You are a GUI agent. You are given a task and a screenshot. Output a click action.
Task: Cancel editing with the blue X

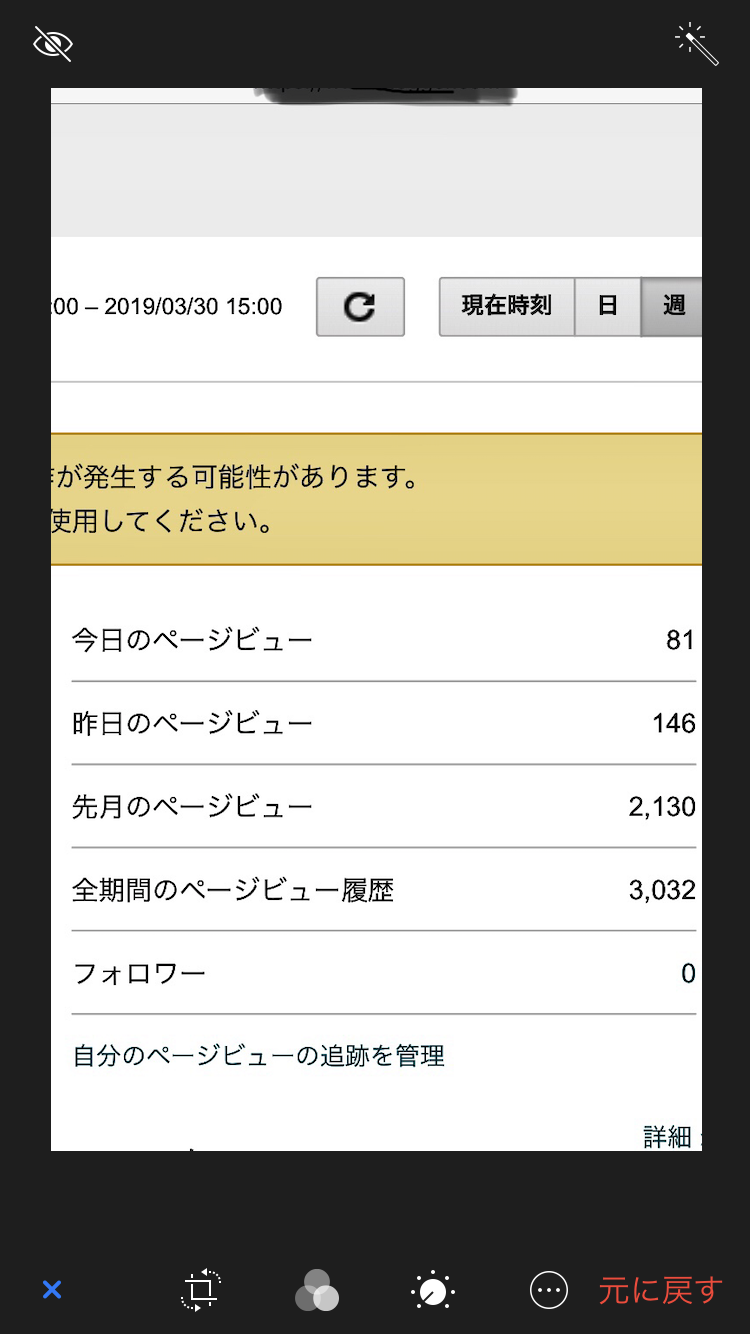[52, 1290]
